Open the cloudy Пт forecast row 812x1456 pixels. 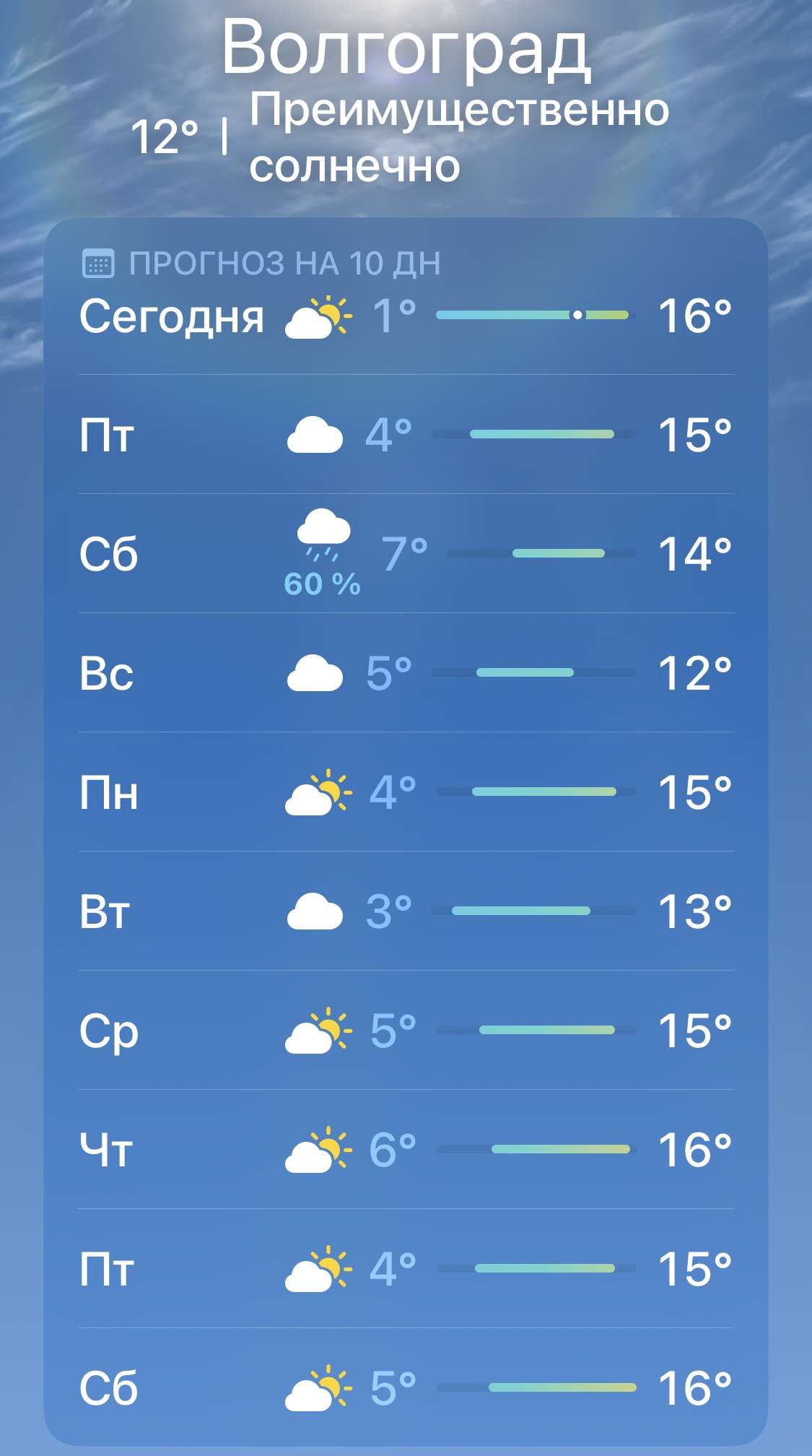(x=406, y=435)
